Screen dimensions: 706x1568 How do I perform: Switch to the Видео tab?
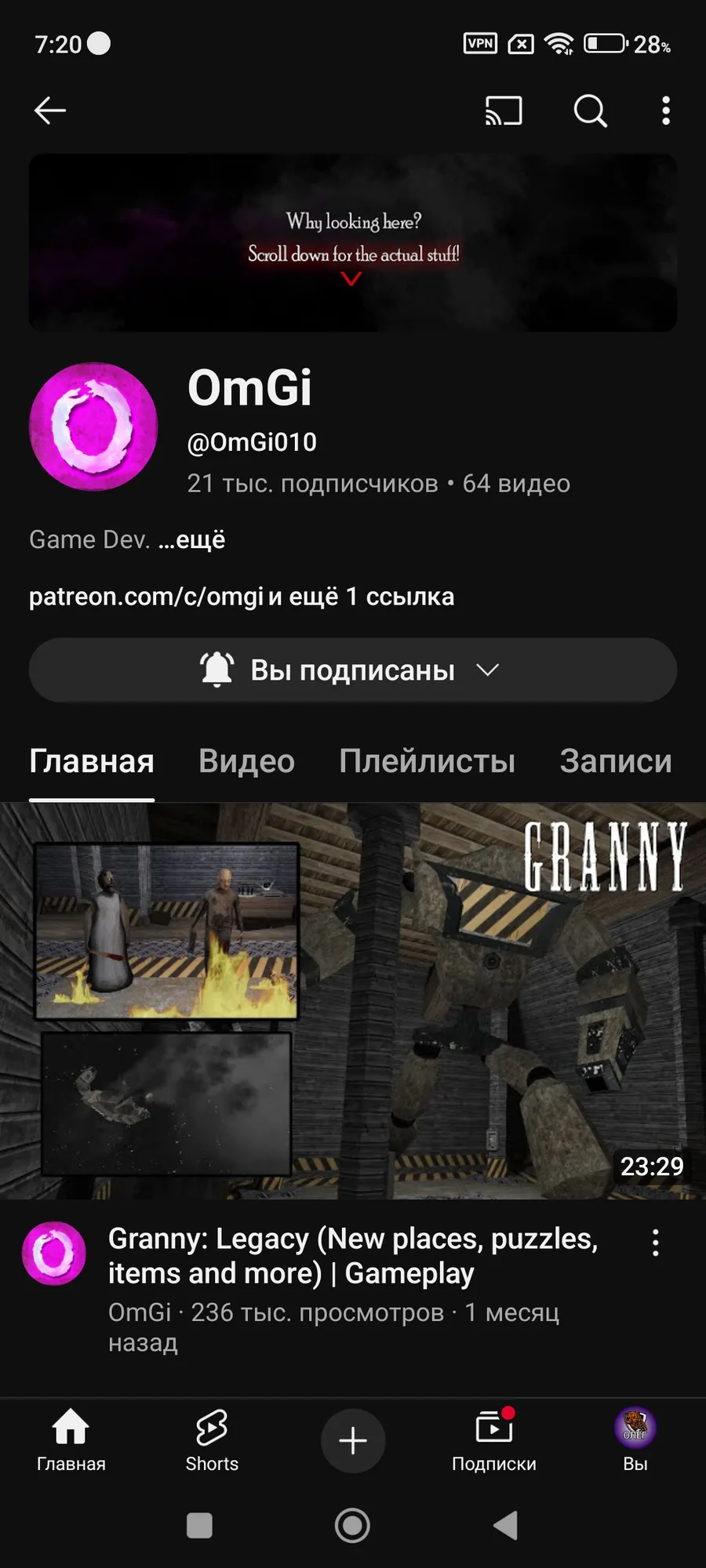(246, 761)
